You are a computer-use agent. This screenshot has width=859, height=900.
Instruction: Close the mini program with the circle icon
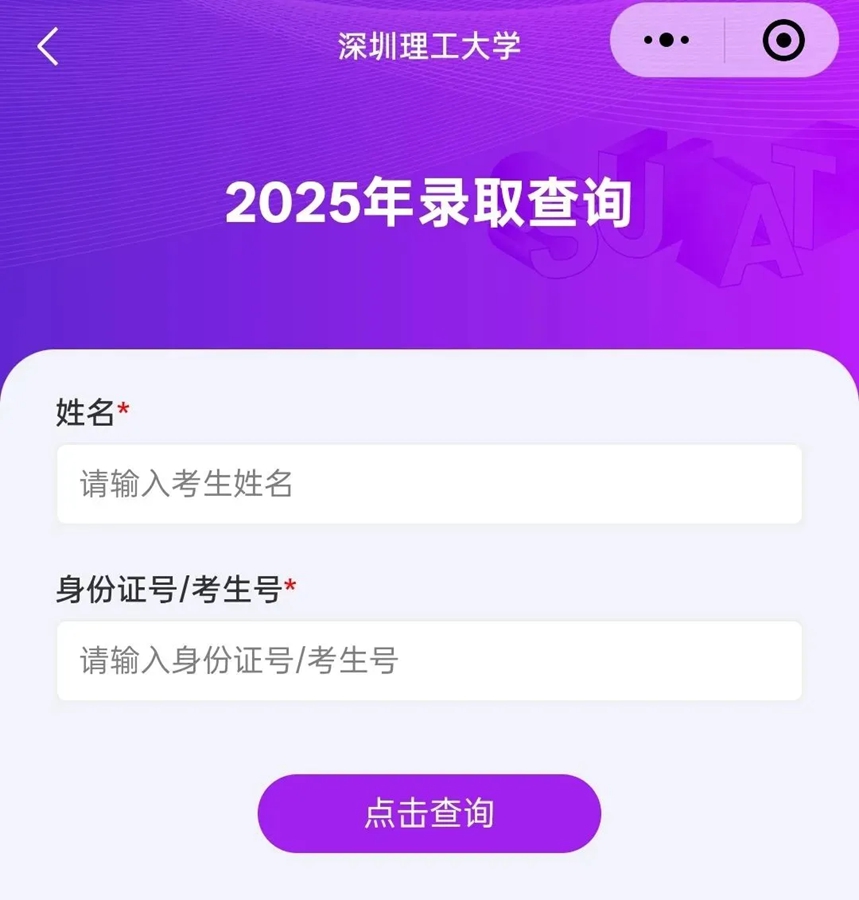pos(782,41)
